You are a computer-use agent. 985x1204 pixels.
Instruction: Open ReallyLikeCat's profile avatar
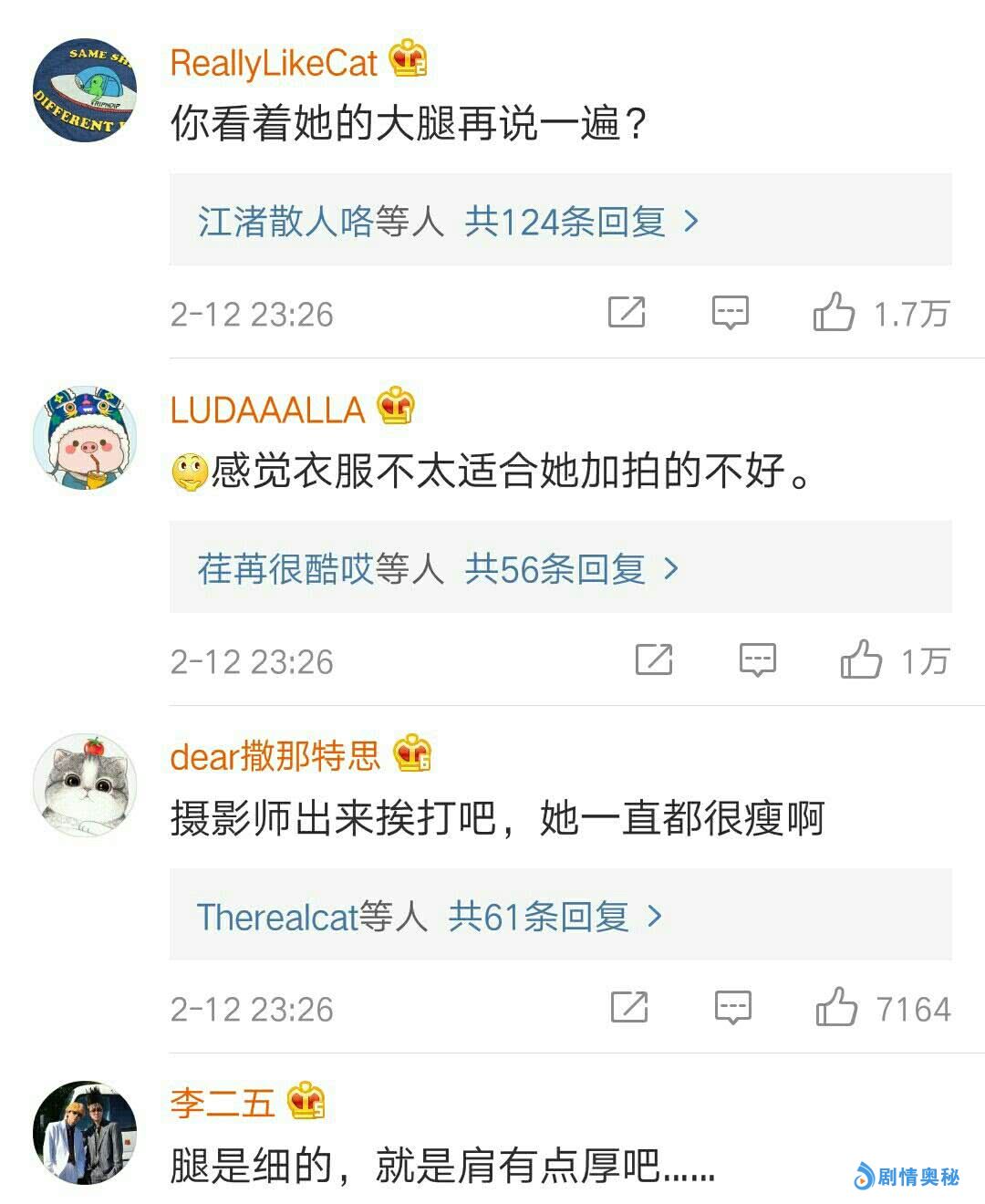point(85,90)
